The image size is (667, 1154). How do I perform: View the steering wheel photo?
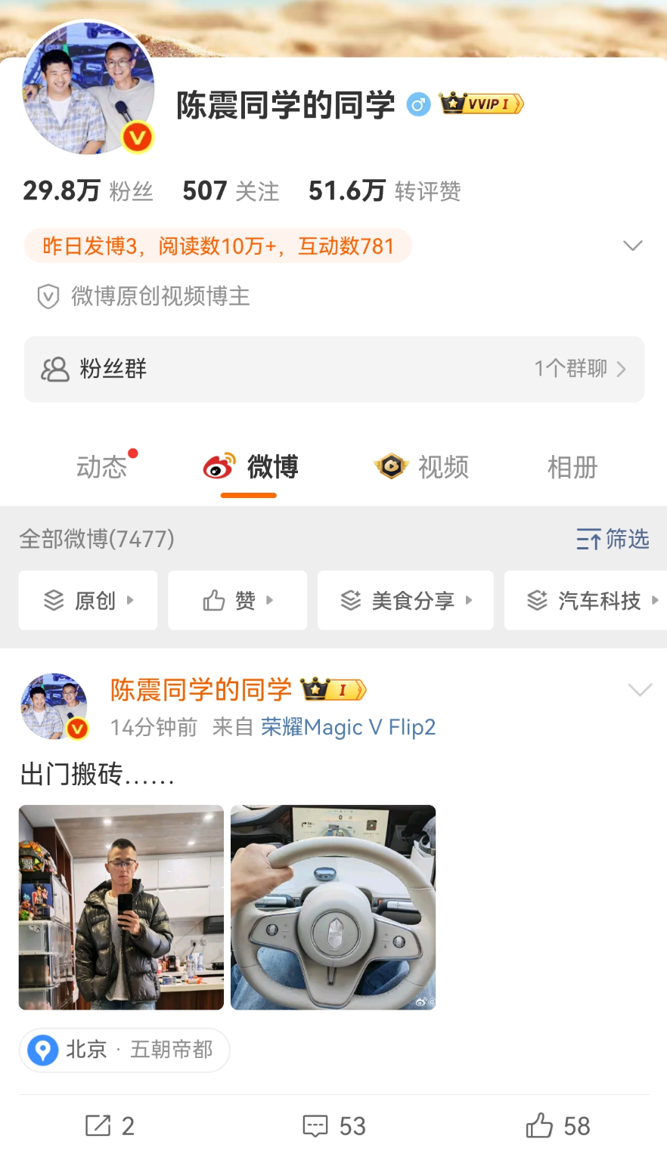[x=333, y=907]
